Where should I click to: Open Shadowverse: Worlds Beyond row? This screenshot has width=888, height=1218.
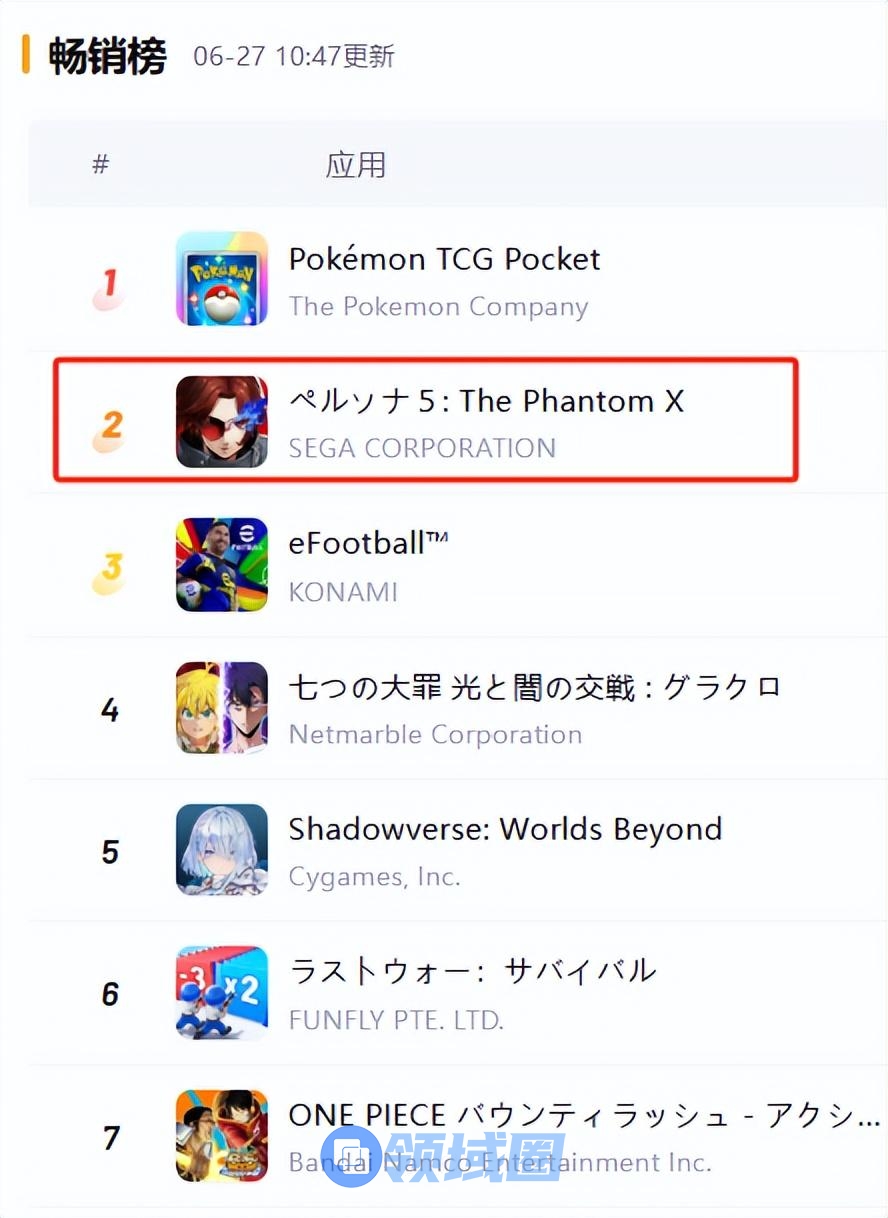click(x=505, y=830)
